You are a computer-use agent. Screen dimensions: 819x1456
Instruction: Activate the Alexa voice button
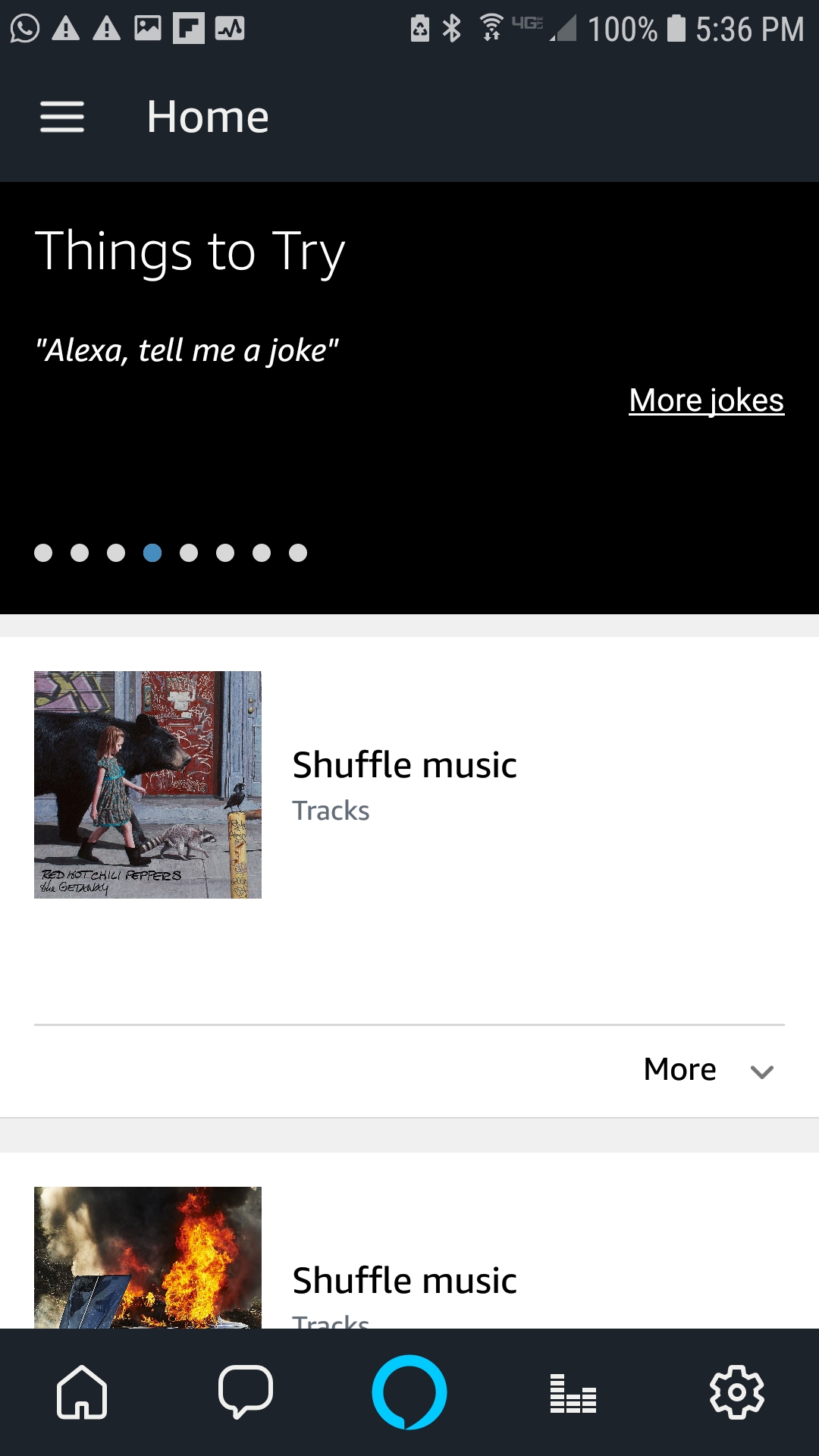point(409,1392)
